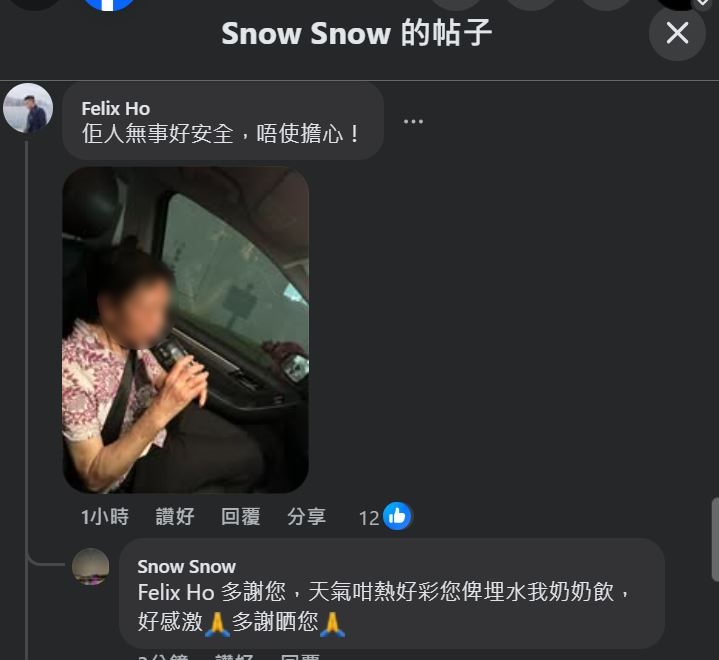Share Felix Ho's comment with 分享

306,517
